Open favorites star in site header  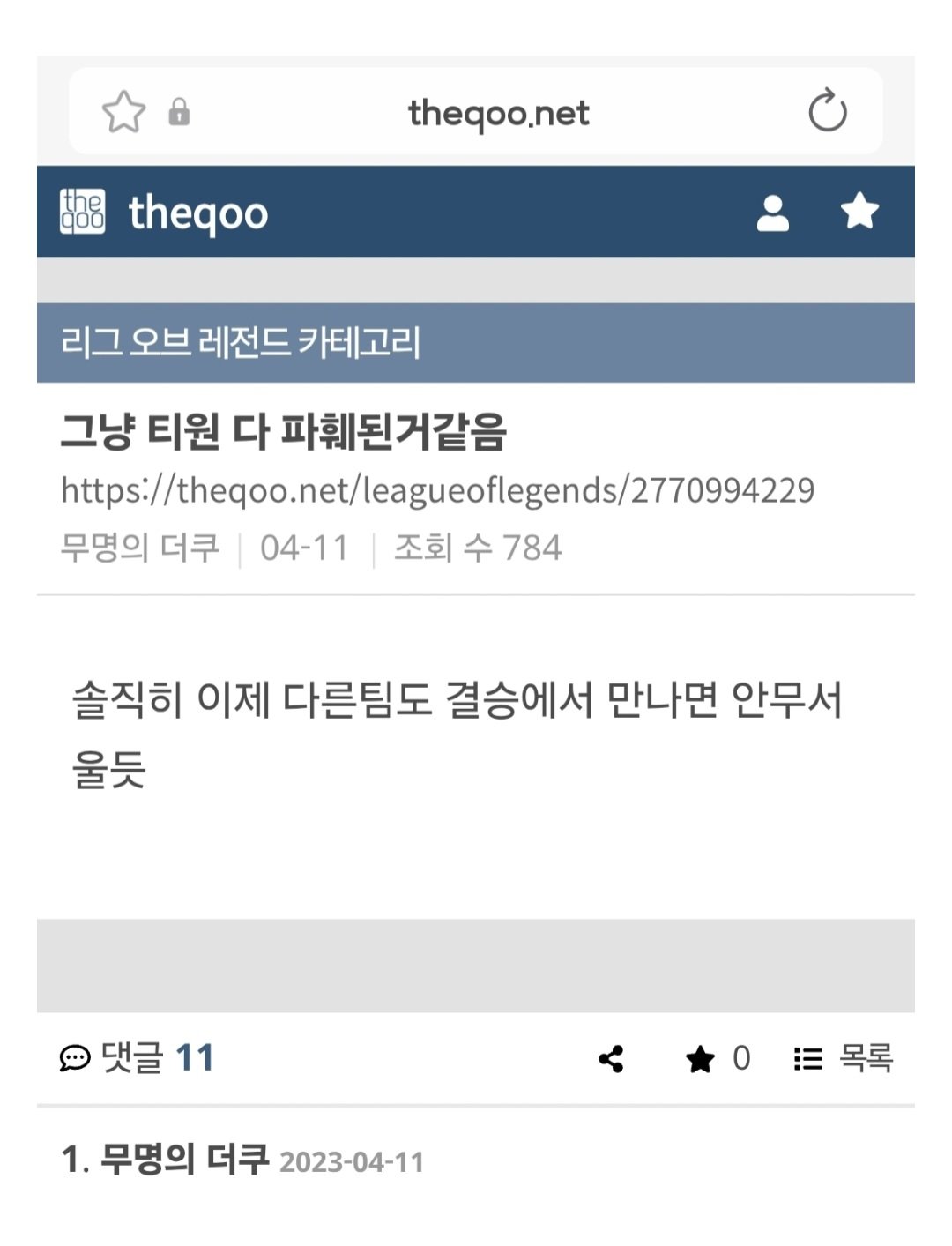pyautogui.click(x=859, y=212)
